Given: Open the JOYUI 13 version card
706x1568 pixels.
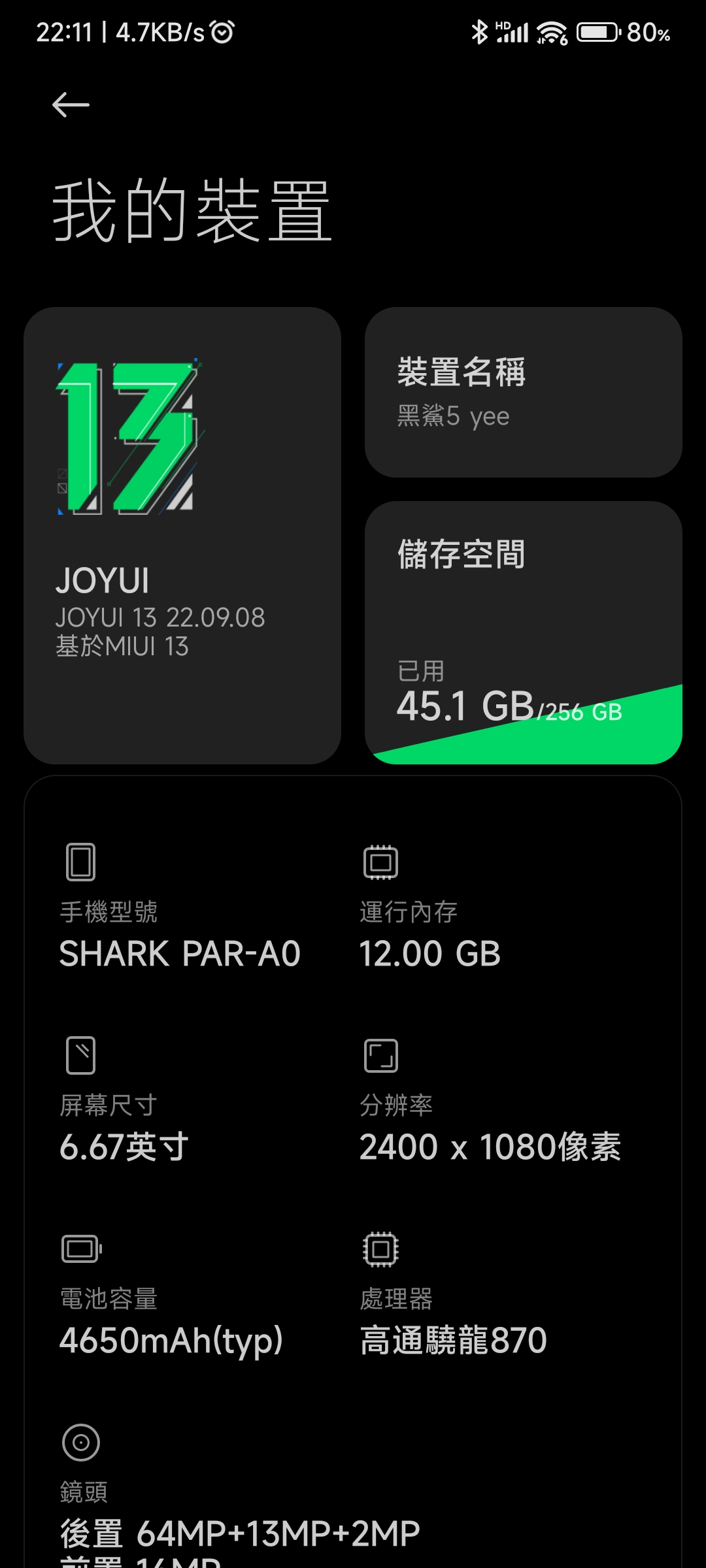Looking at the screenshot, I should [182, 536].
